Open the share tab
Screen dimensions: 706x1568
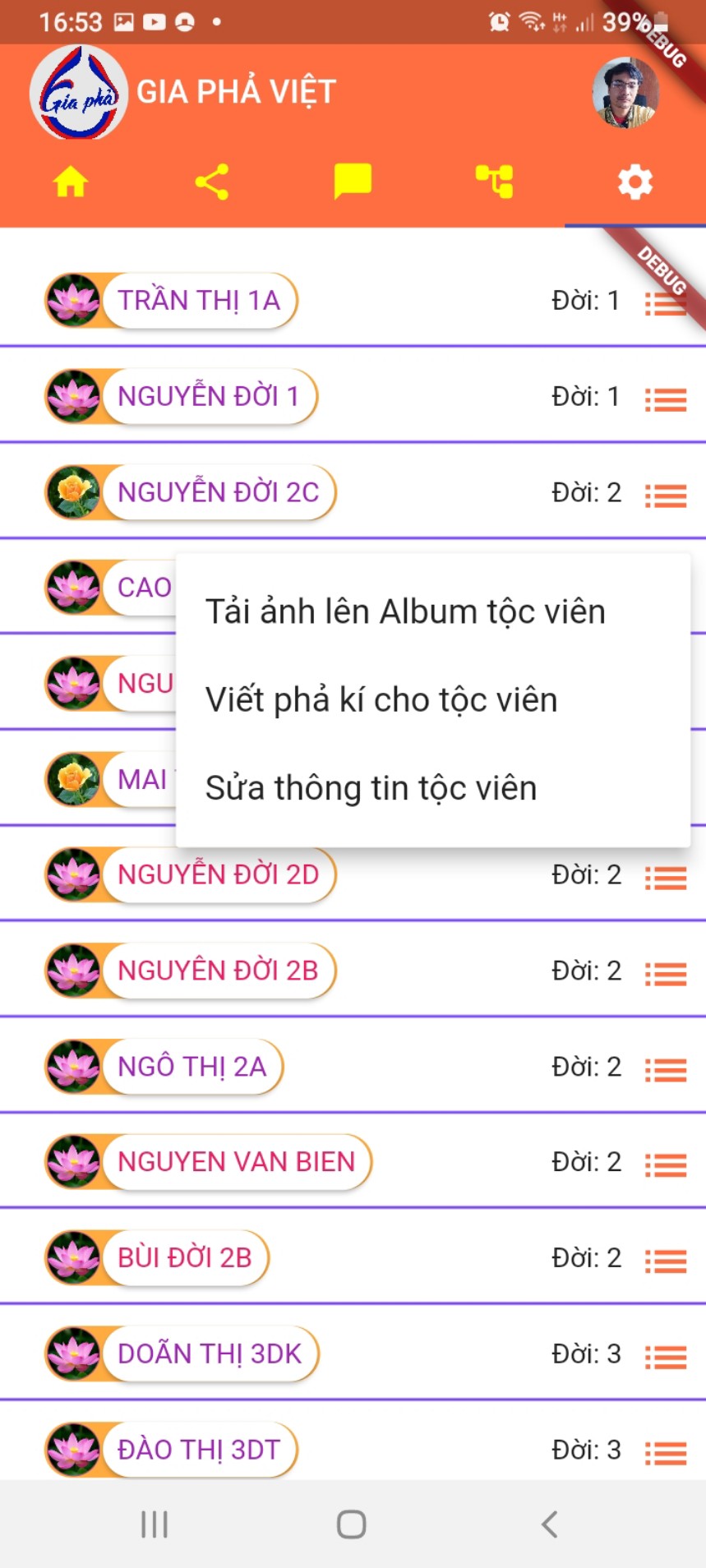point(212,182)
